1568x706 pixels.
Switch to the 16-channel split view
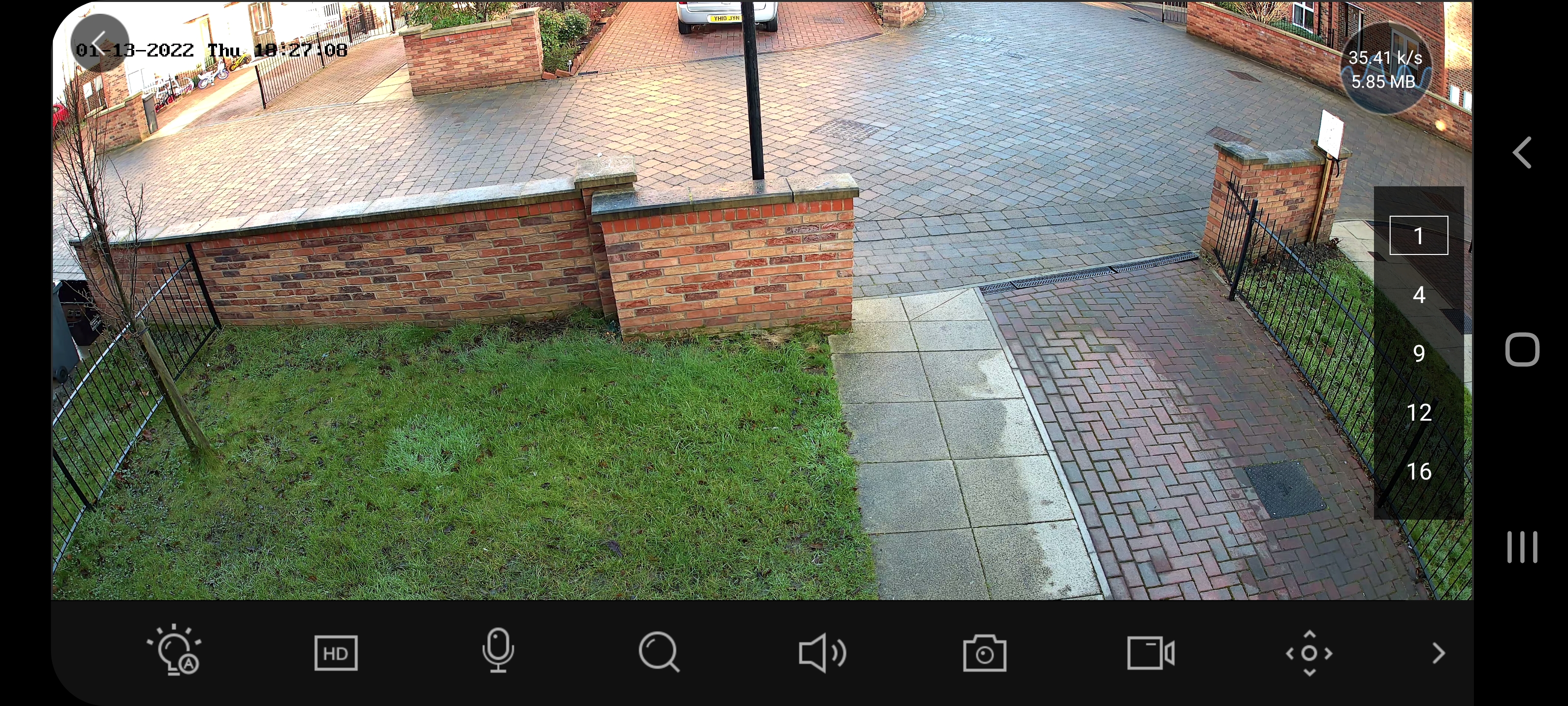click(1418, 471)
